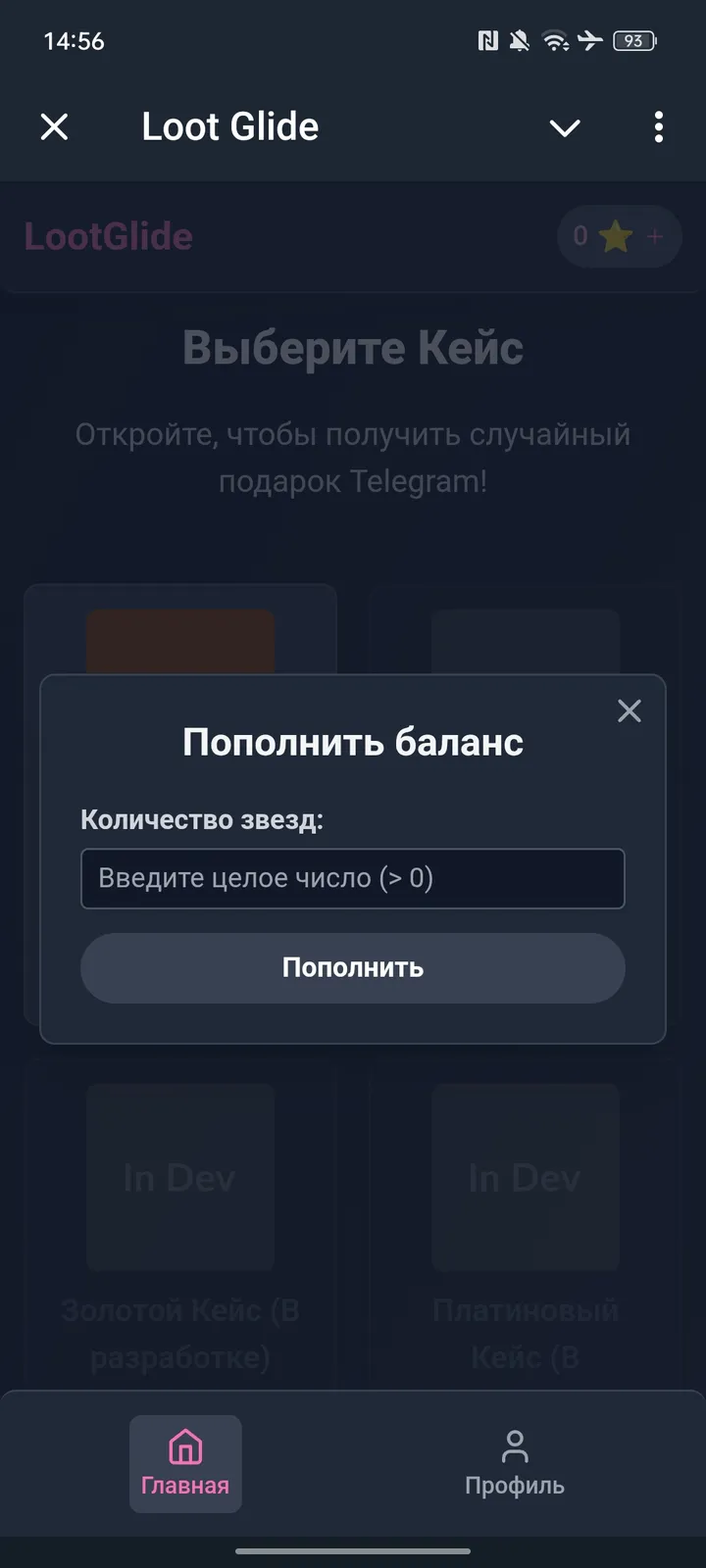Tap the muted notifications bell in status bar
Screen dimensions: 706x1568
click(518, 41)
